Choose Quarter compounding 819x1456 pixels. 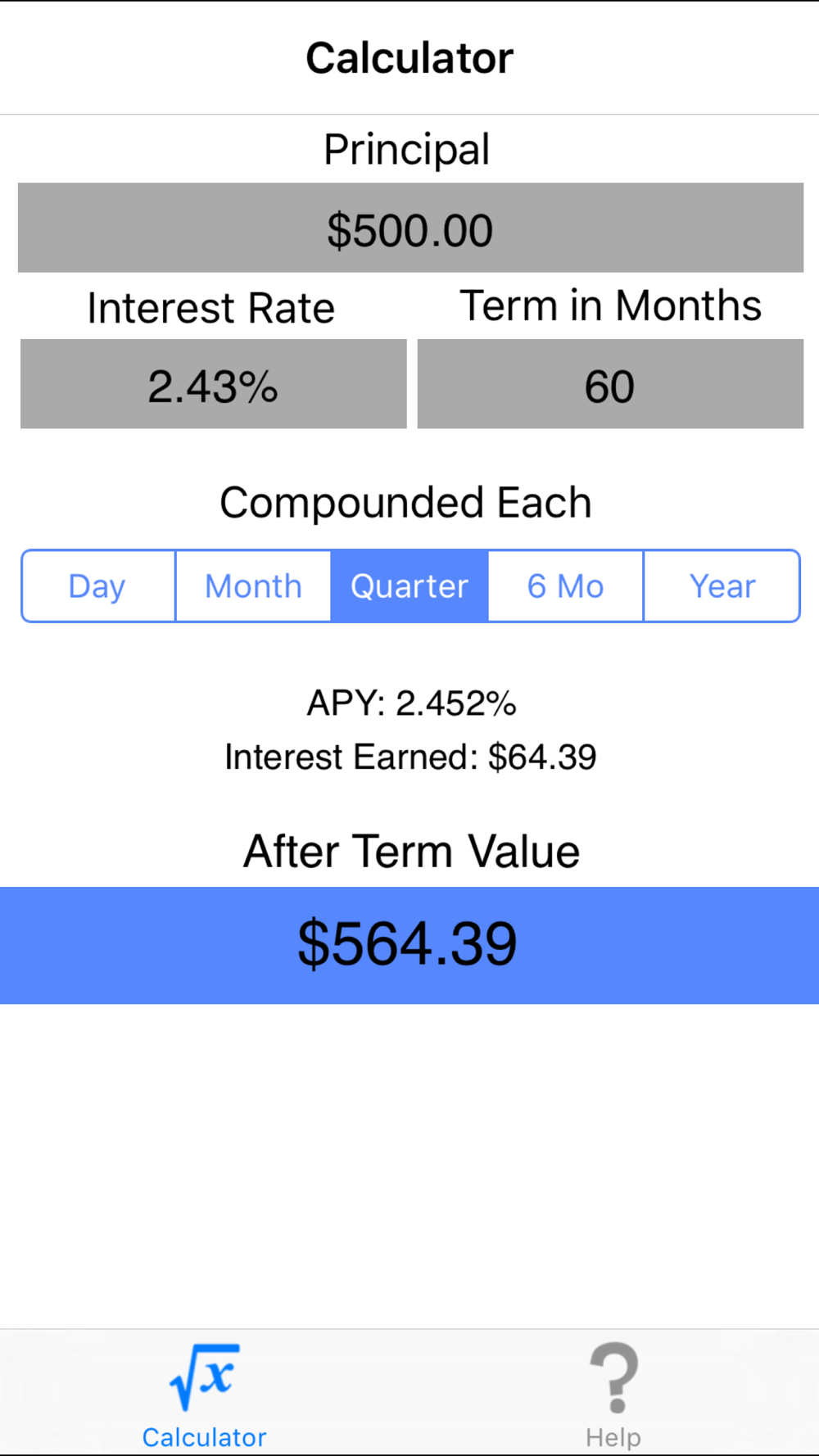(x=409, y=586)
